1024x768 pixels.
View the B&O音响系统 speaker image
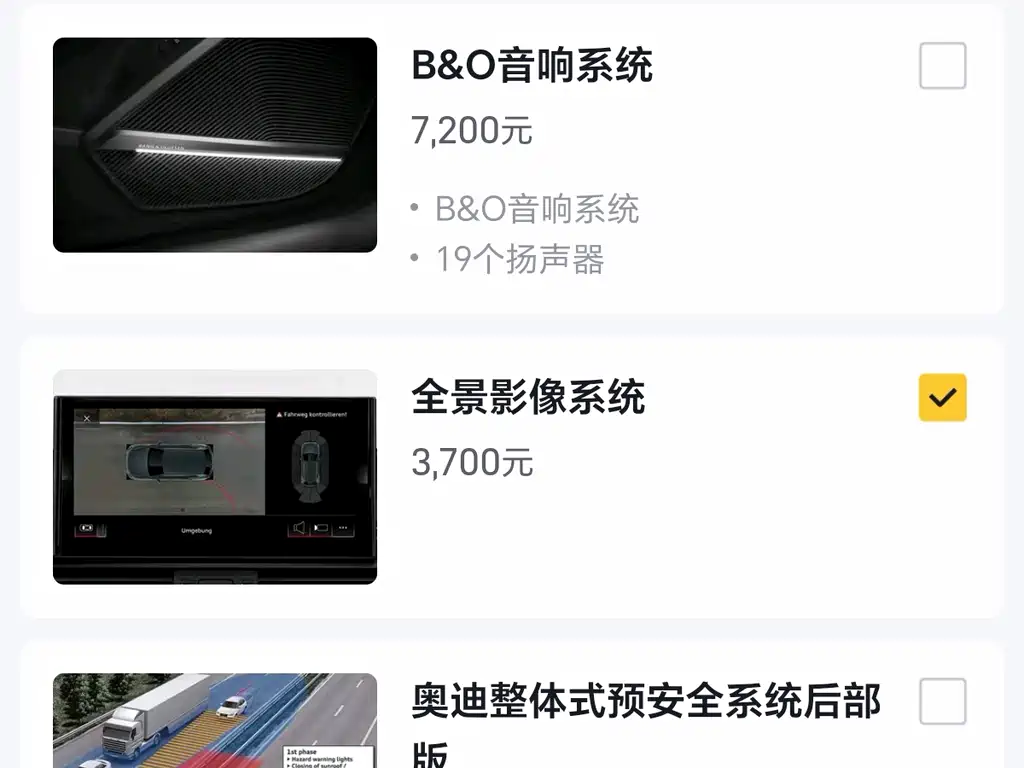click(x=215, y=145)
